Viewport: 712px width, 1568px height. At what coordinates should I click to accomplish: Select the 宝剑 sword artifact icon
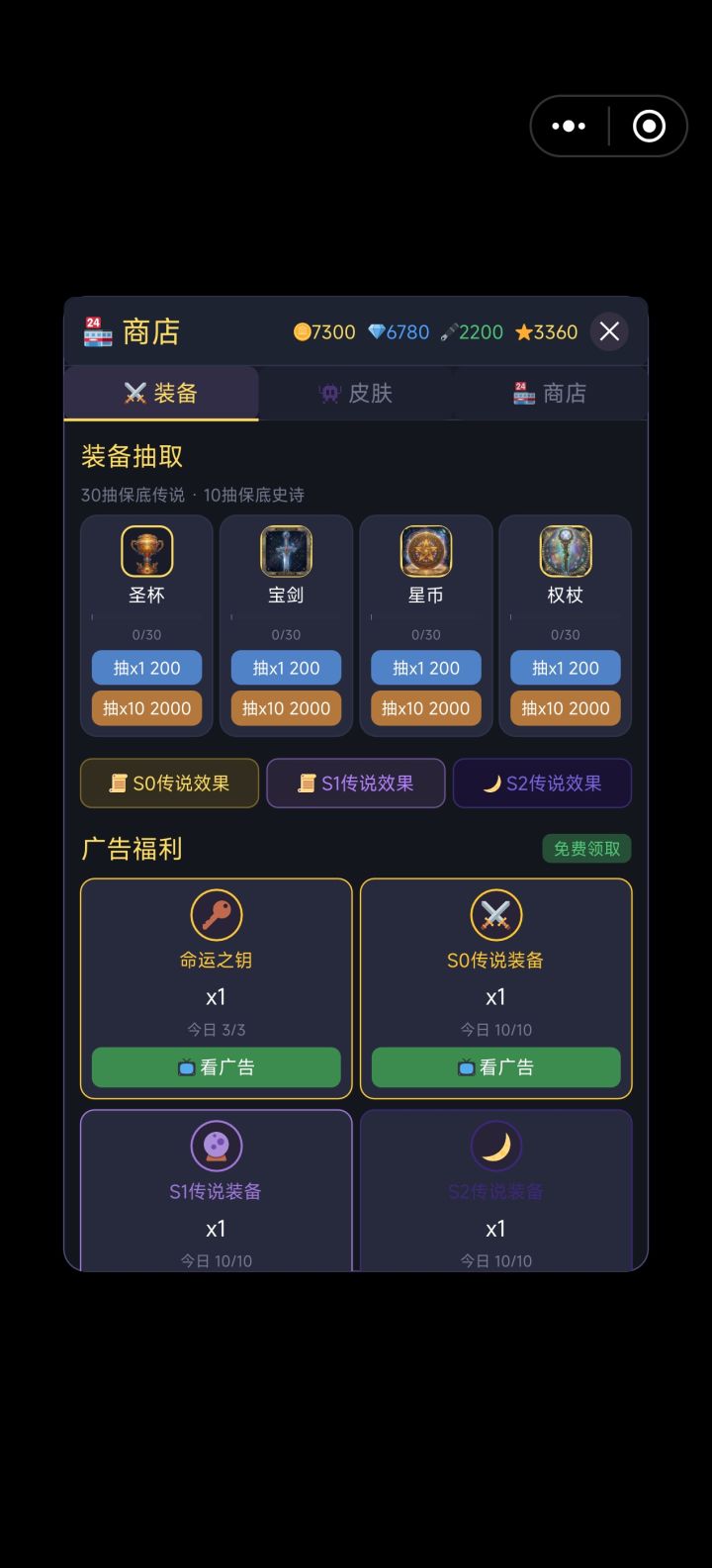click(286, 551)
